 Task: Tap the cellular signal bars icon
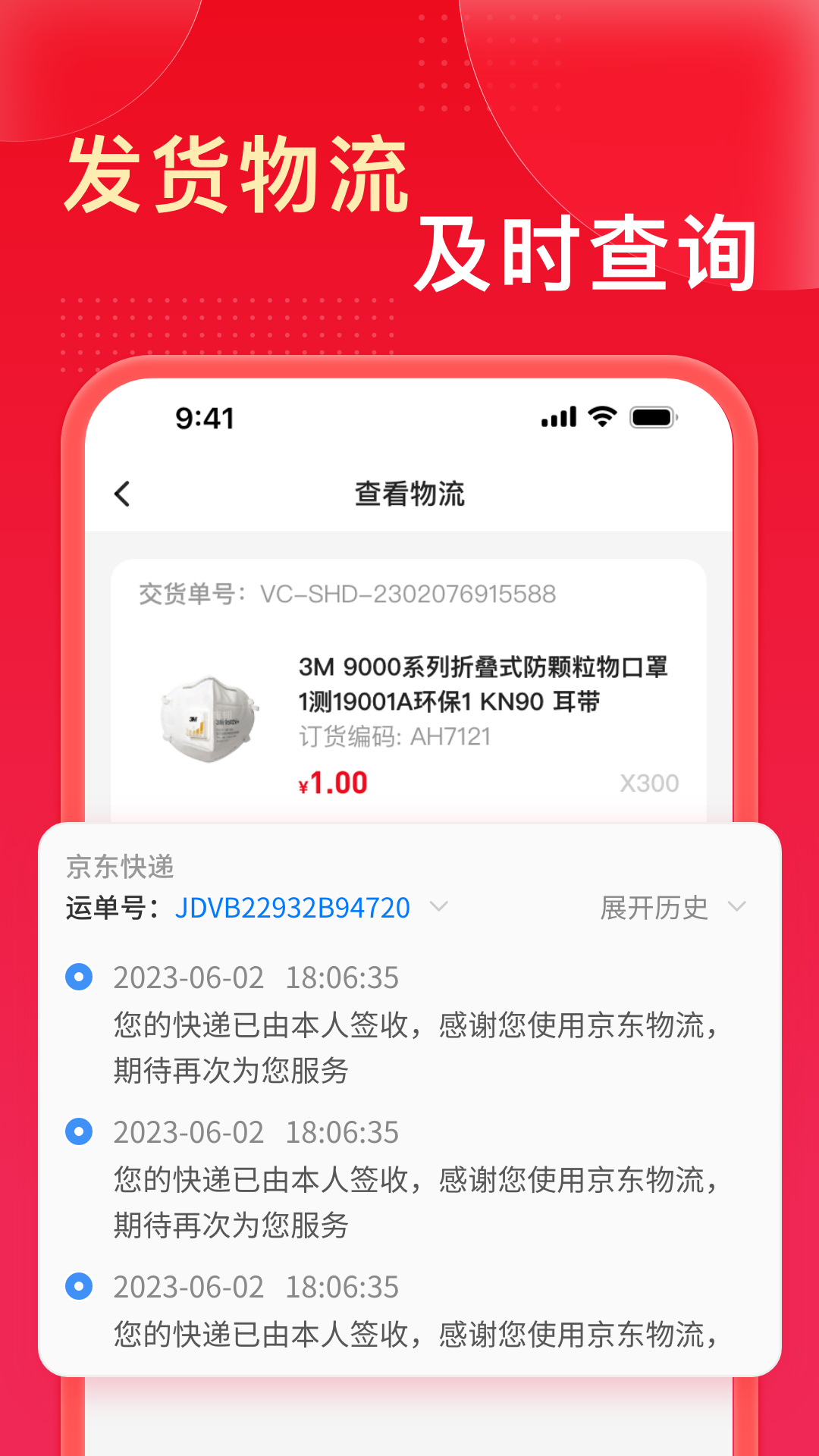(x=559, y=416)
